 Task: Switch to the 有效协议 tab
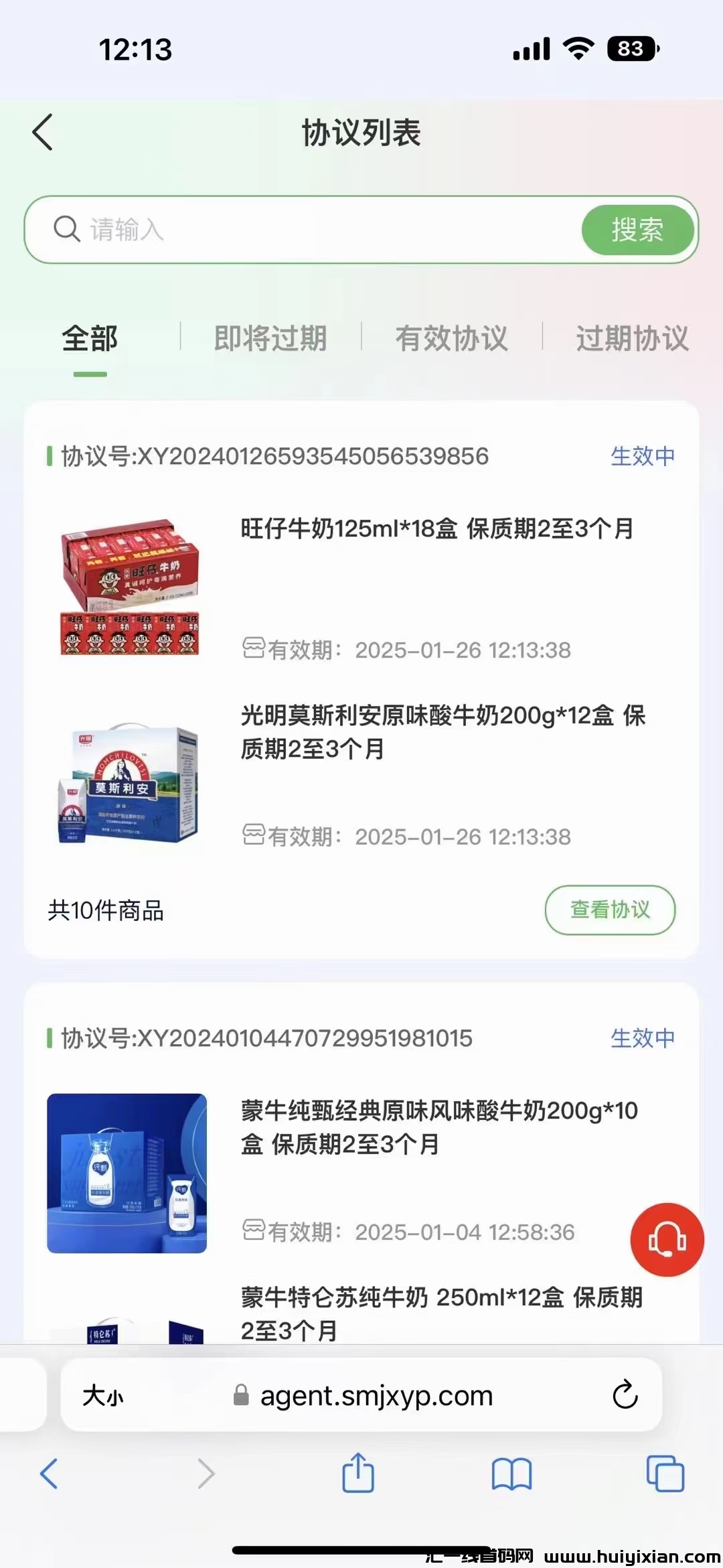coord(451,338)
